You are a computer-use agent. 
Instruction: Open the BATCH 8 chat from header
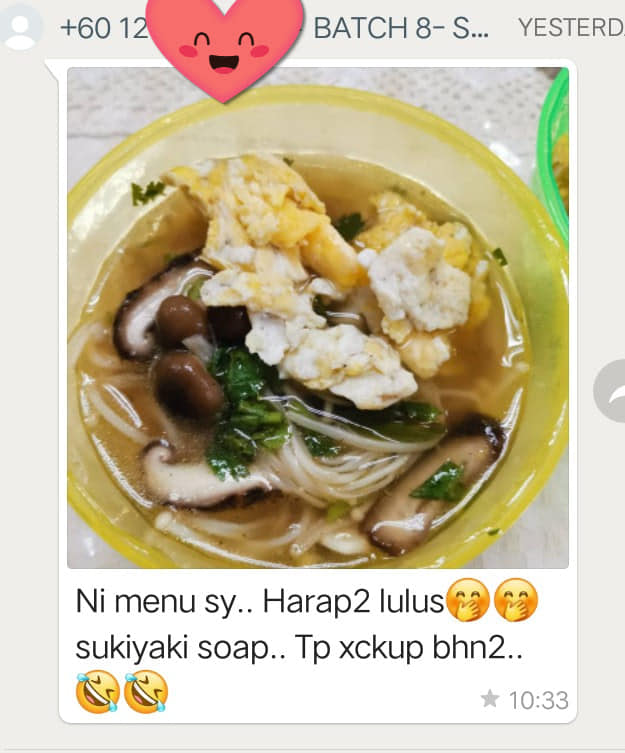(x=400, y=27)
